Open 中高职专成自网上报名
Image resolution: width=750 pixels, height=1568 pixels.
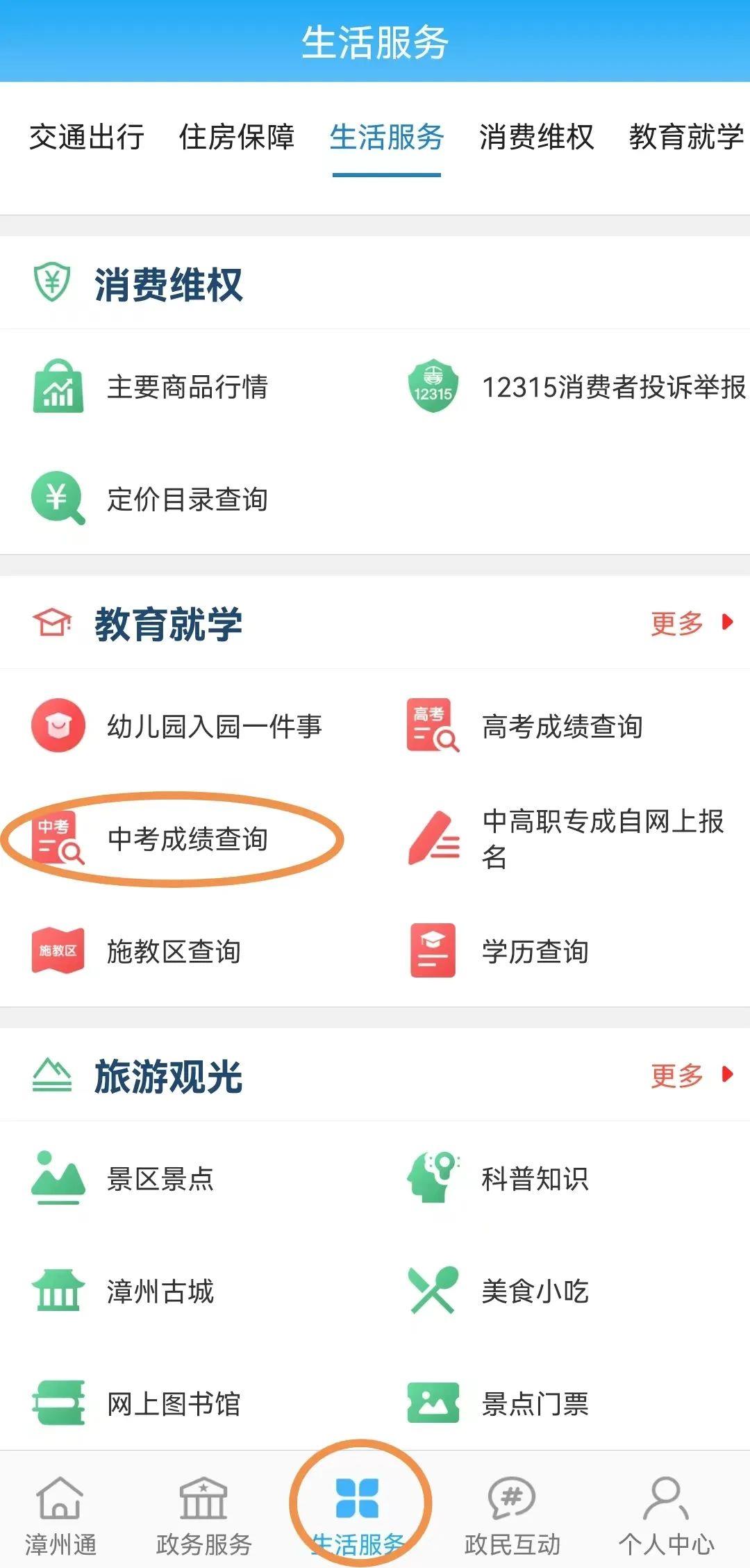[x=603, y=839]
